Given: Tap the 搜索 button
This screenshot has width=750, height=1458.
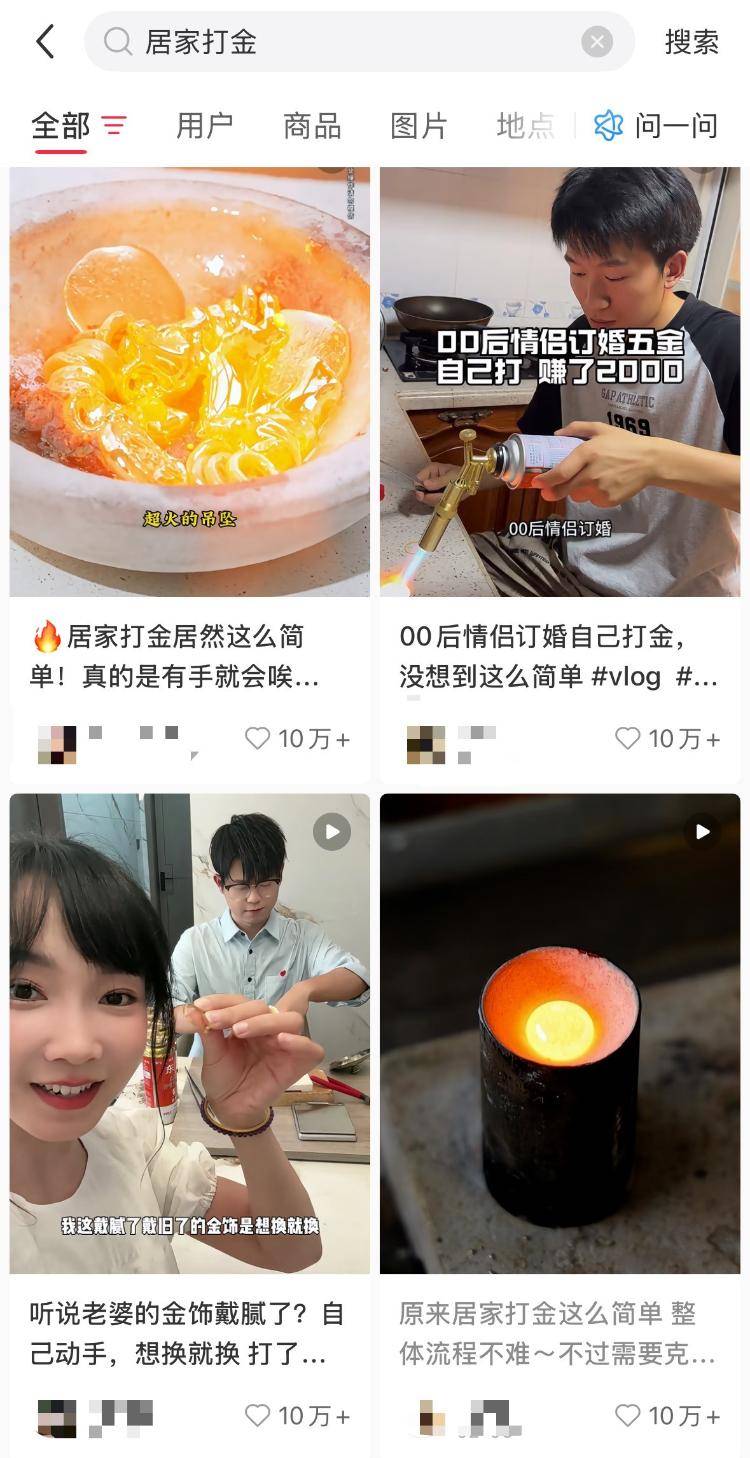Looking at the screenshot, I should point(692,42).
